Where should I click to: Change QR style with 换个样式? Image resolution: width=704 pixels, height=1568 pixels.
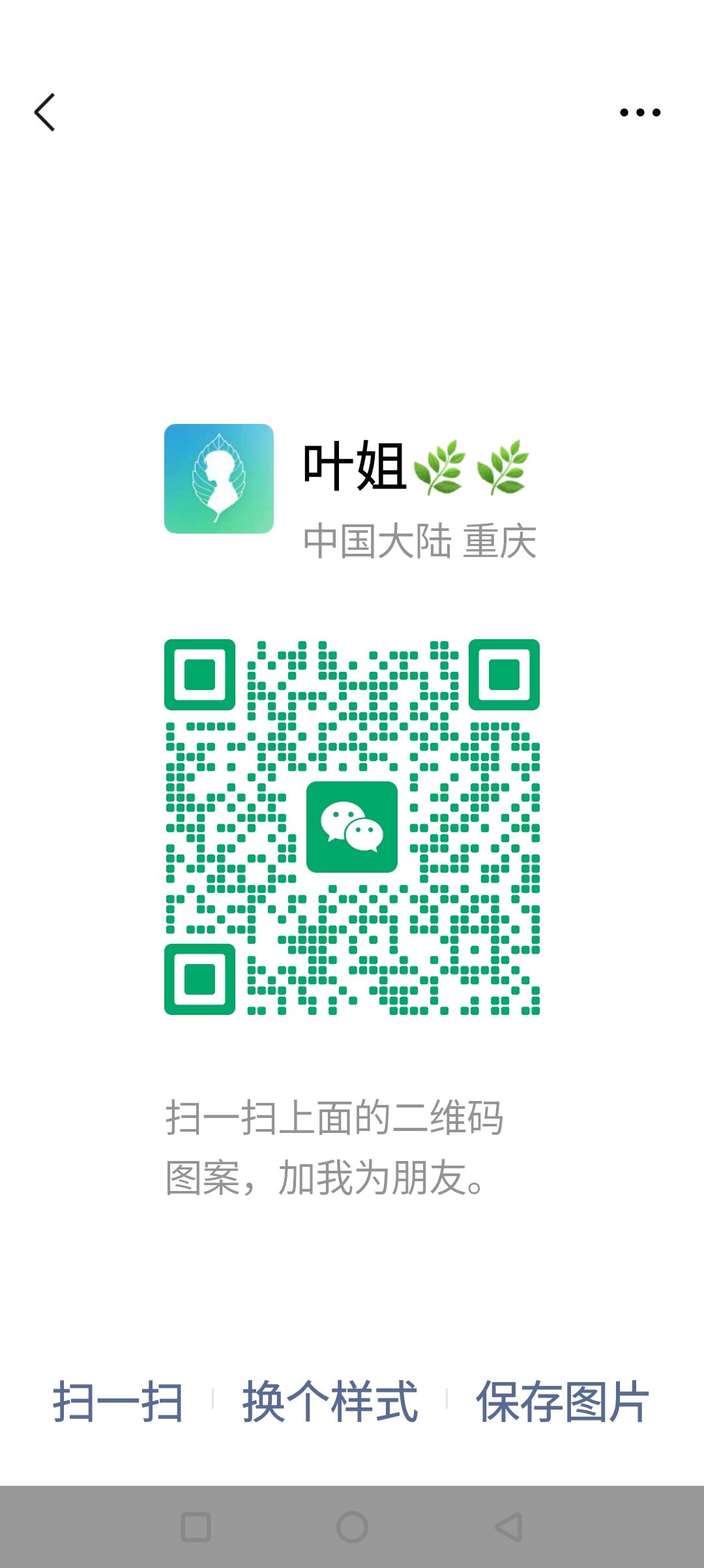(x=330, y=1401)
